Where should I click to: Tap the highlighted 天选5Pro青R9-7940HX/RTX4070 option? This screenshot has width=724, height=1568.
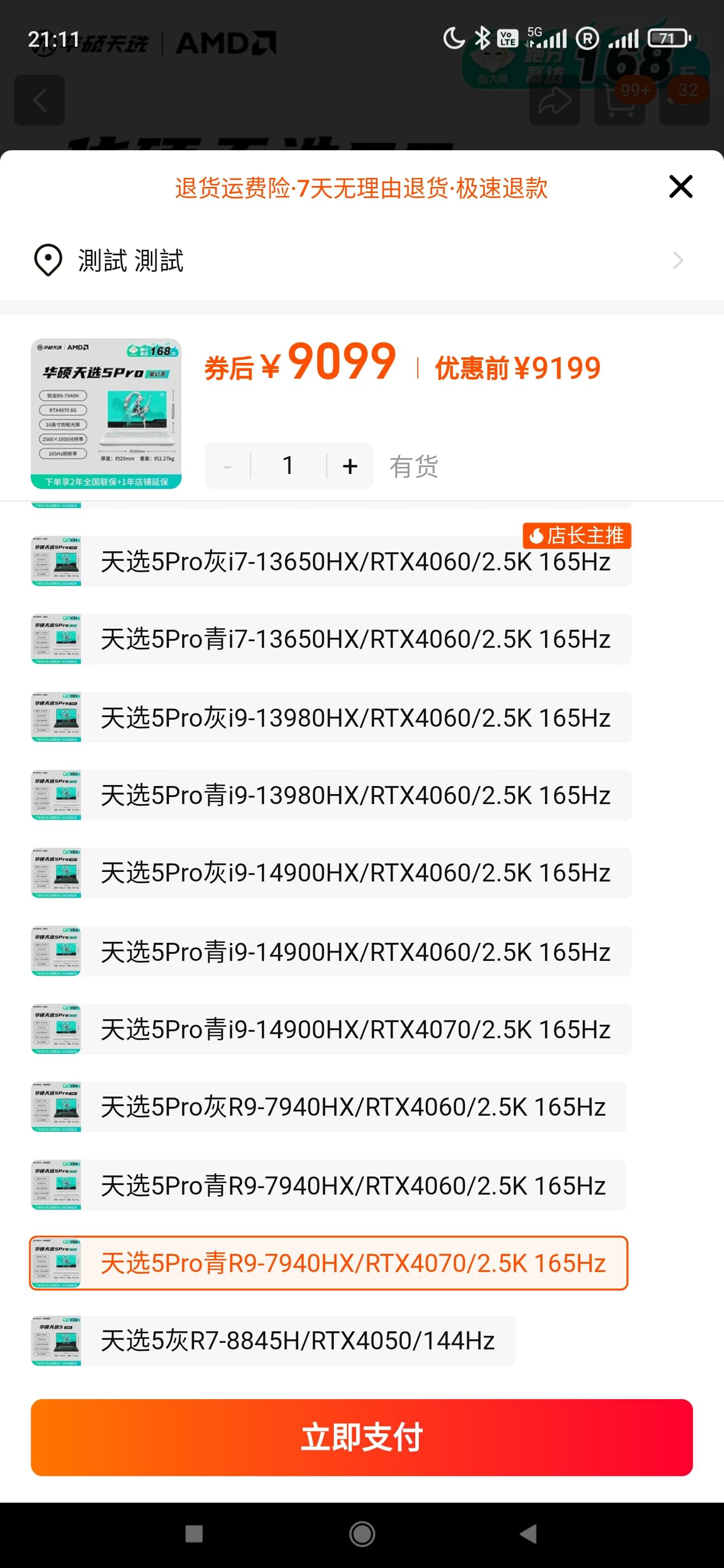click(x=329, y=1263)
